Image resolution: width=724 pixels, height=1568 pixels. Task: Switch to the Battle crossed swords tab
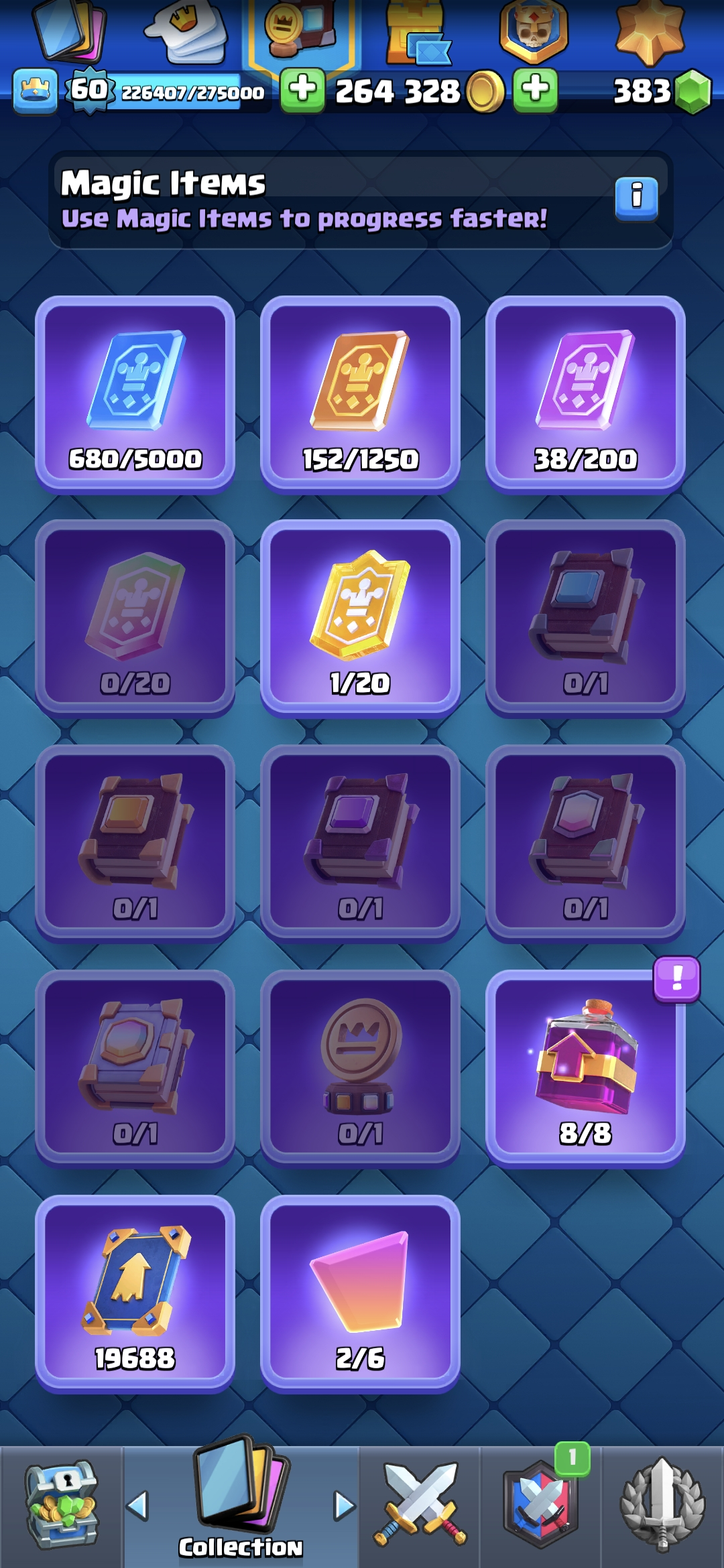coord(420,1505)
